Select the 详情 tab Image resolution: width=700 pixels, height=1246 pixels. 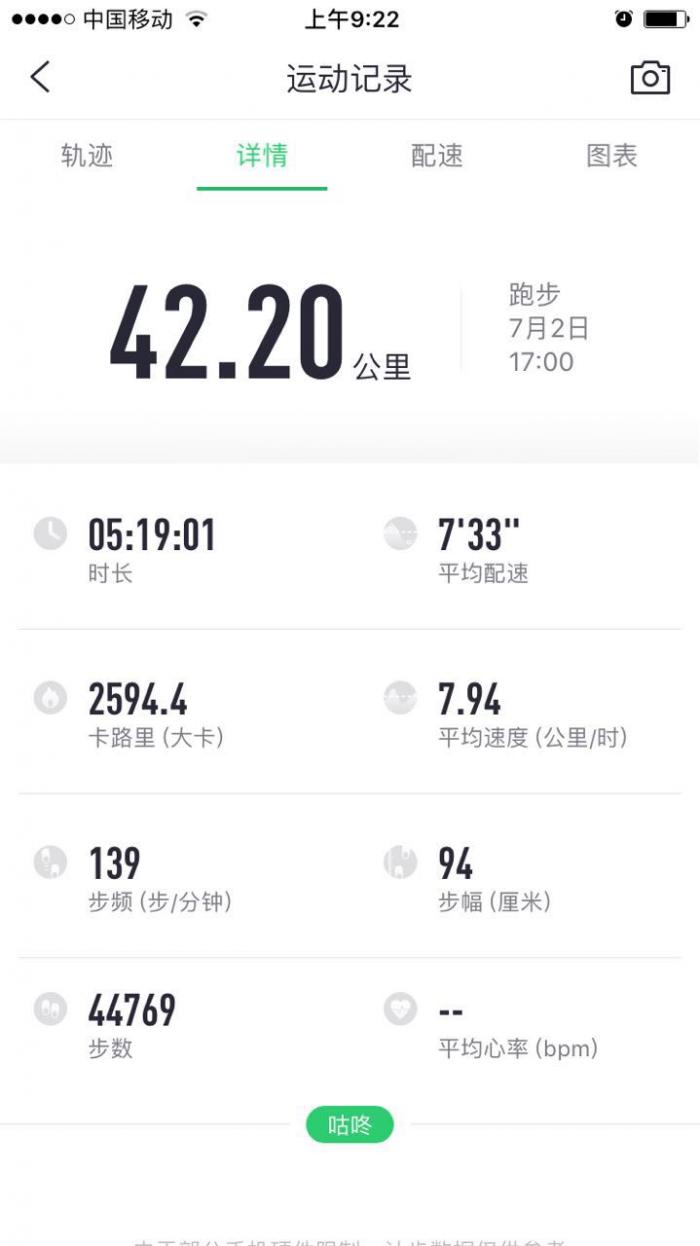262,156
